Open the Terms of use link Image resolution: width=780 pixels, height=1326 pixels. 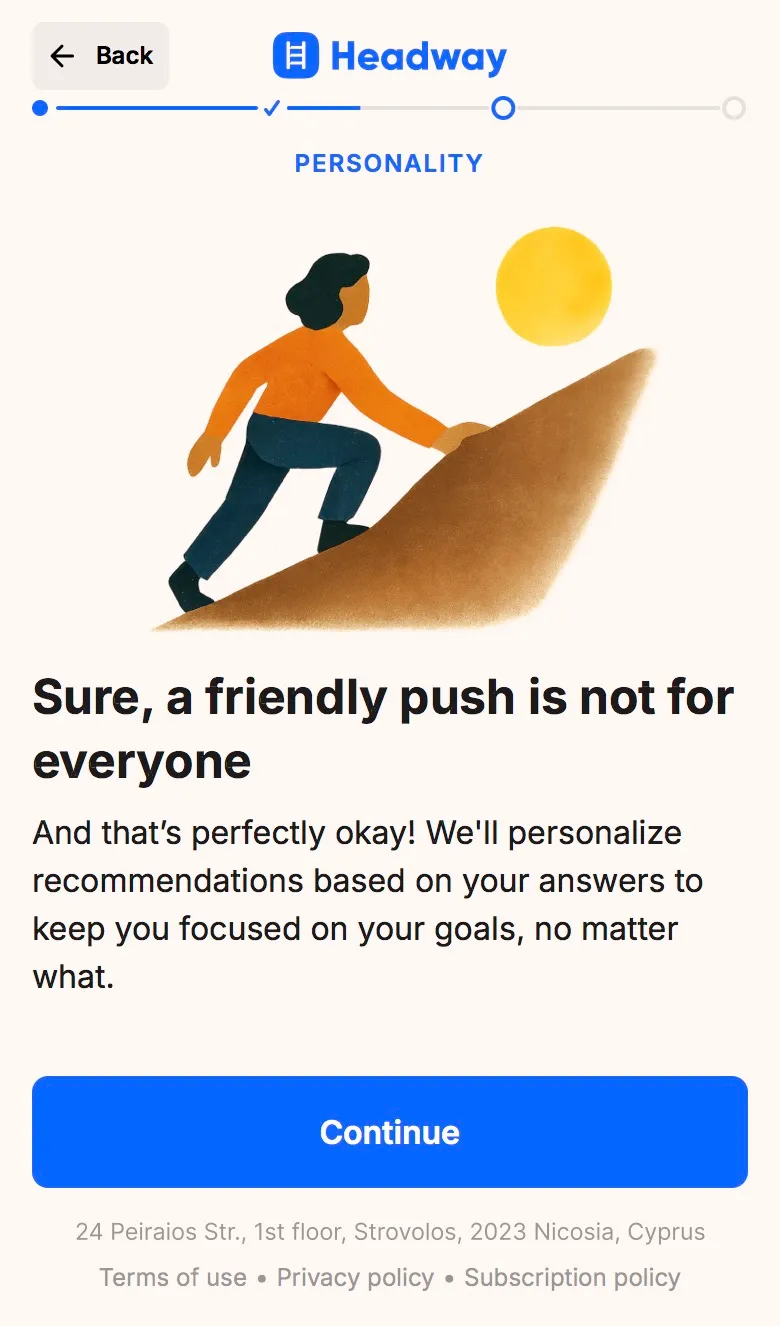(173, 1277)
